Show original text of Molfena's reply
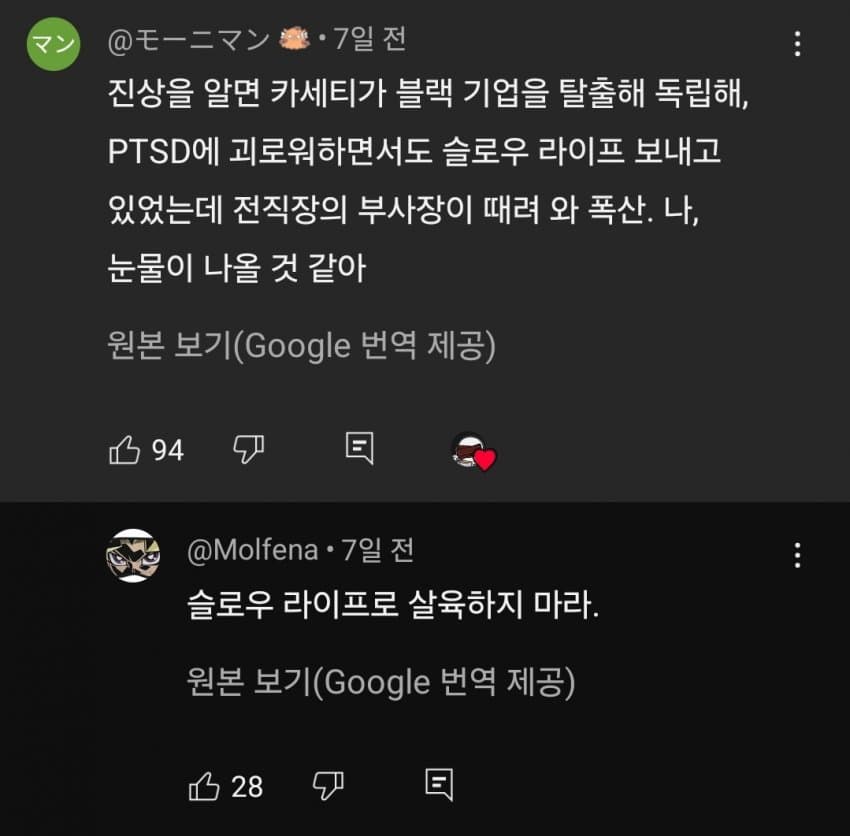Image resolution: width=850 pixels, height=836 pixels. [382, 682]
